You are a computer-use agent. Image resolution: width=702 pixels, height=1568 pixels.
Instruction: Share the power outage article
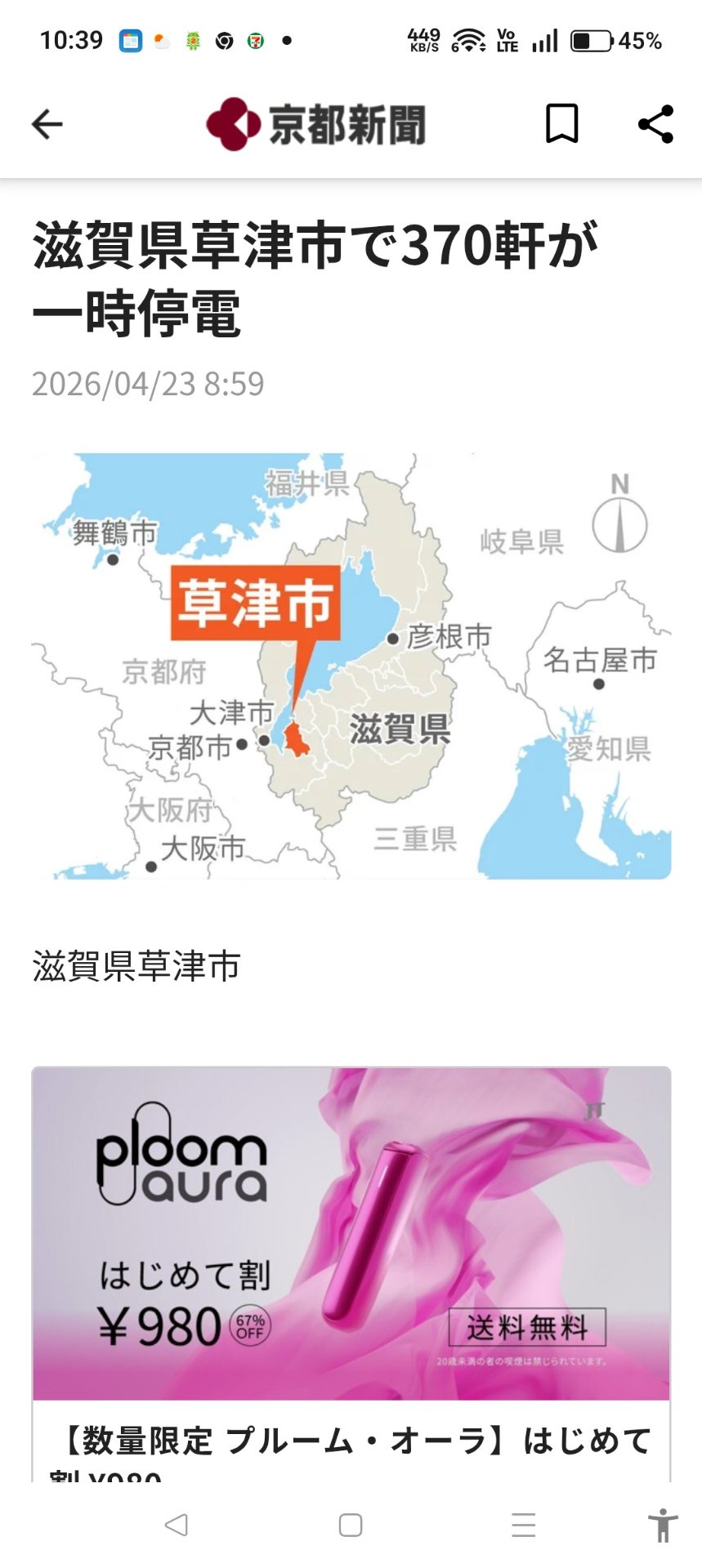pyautogui.click(x=655, y=124)
